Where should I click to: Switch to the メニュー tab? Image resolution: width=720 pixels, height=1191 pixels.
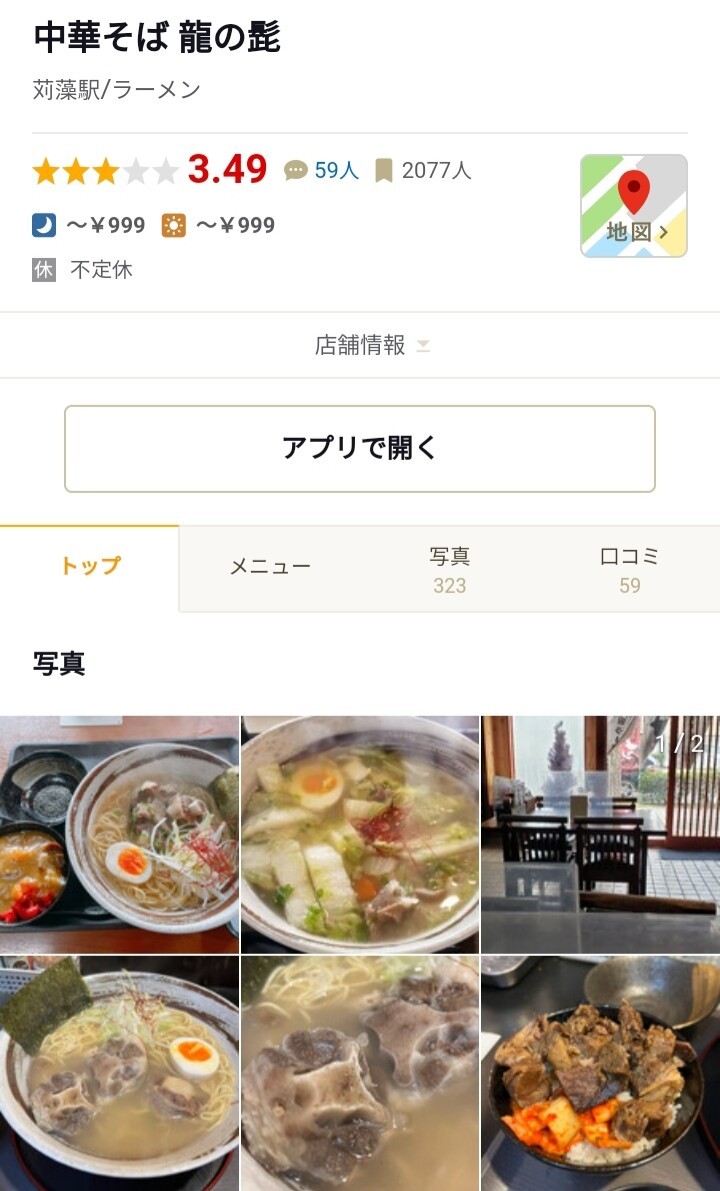(270, 565)
